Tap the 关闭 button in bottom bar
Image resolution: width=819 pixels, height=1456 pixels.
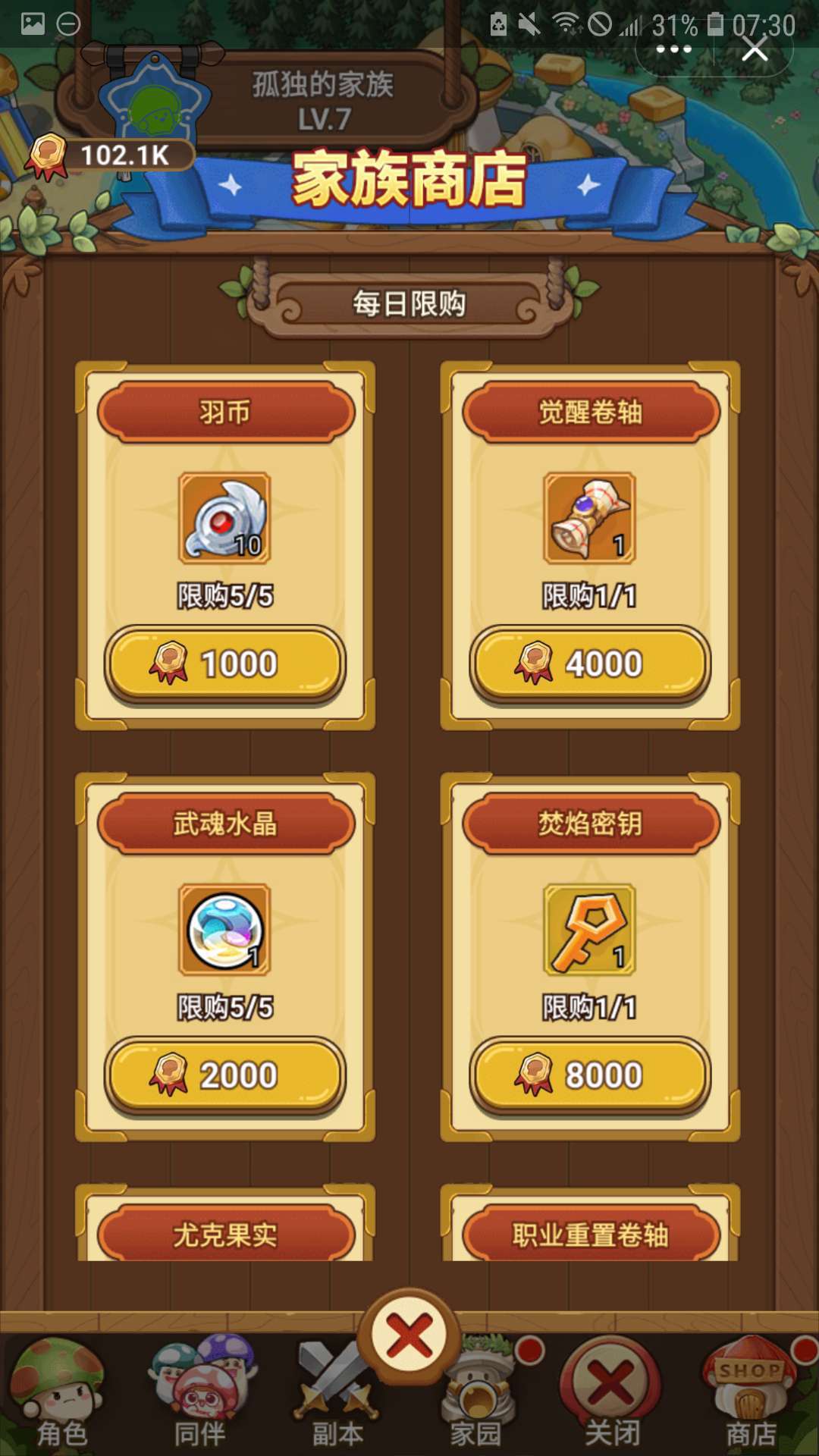tap(611, 1395)
